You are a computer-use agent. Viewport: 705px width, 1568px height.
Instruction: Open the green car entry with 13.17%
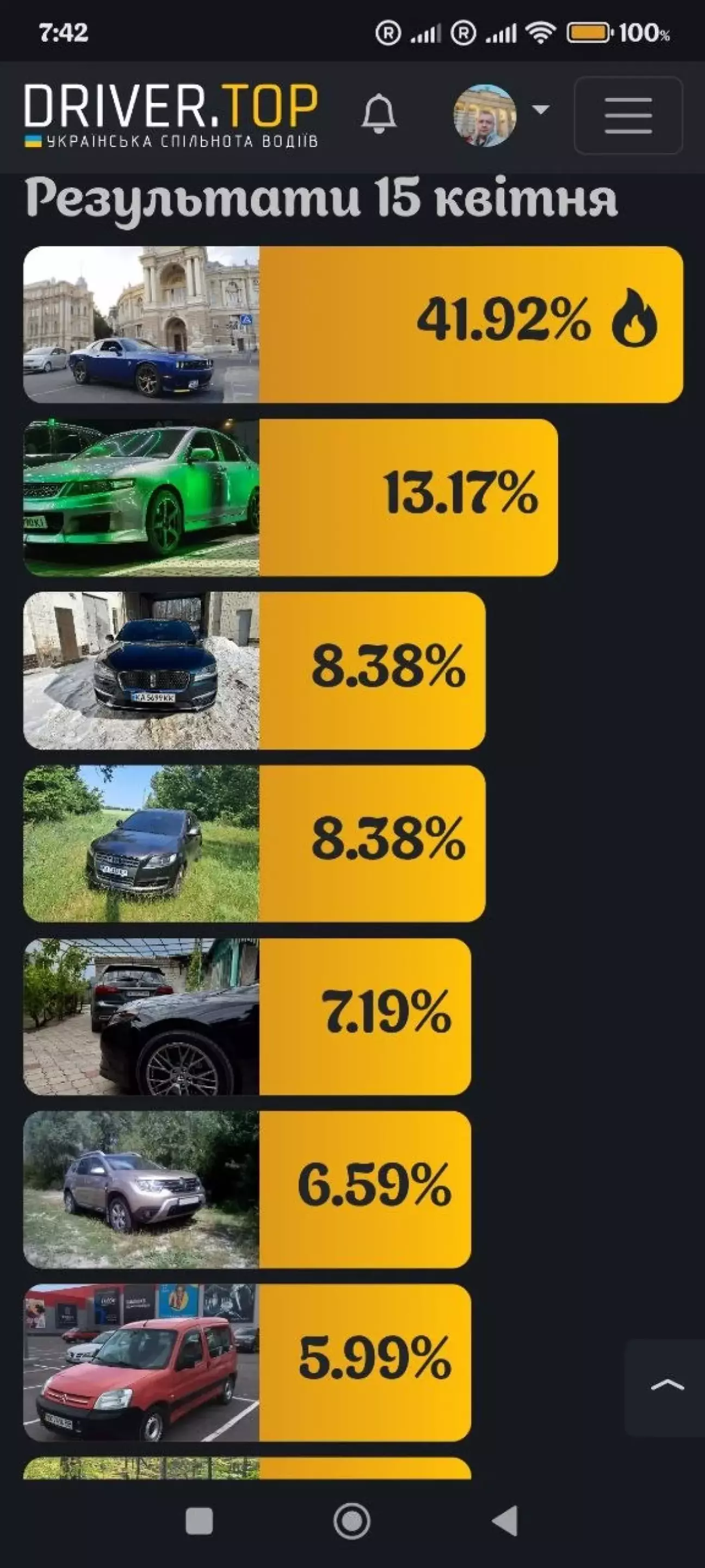pyautogui.click(x=290, y=497)
